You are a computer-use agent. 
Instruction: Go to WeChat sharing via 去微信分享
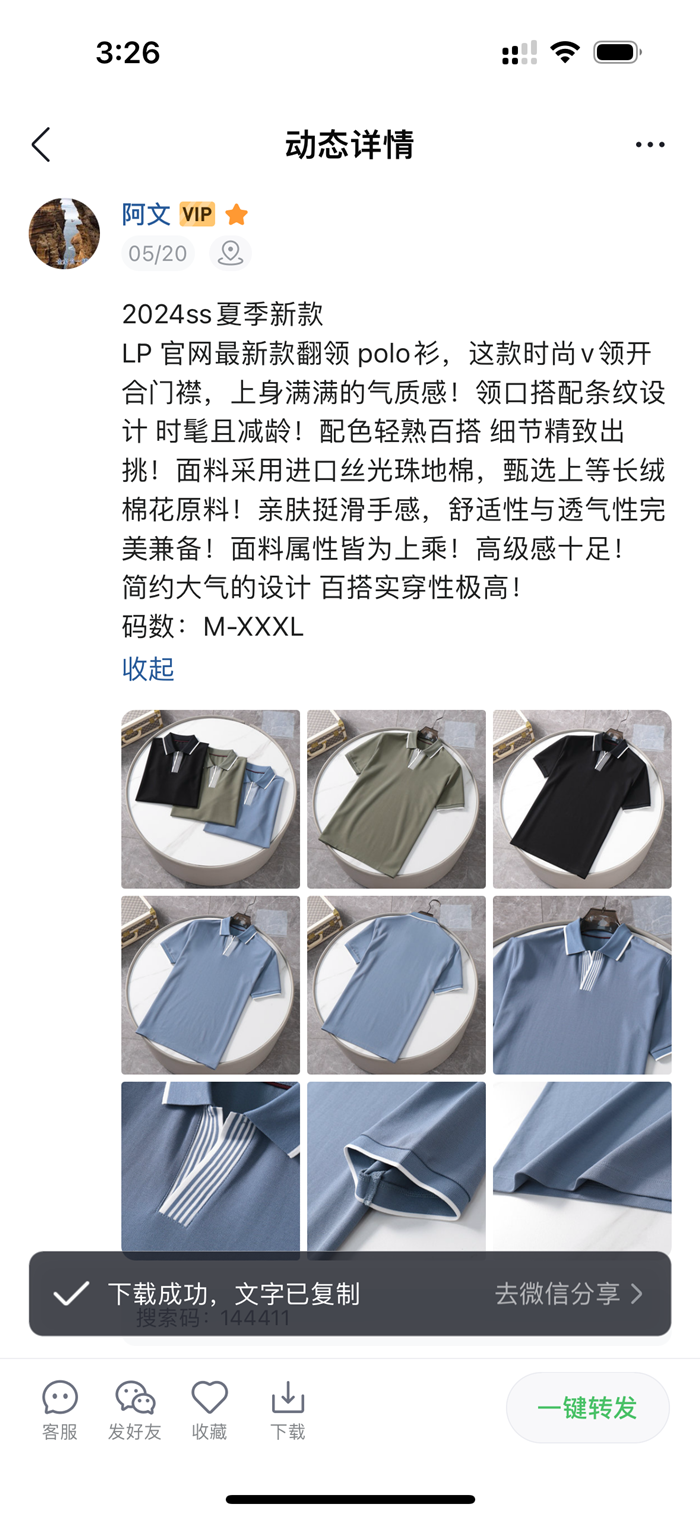569,1293
